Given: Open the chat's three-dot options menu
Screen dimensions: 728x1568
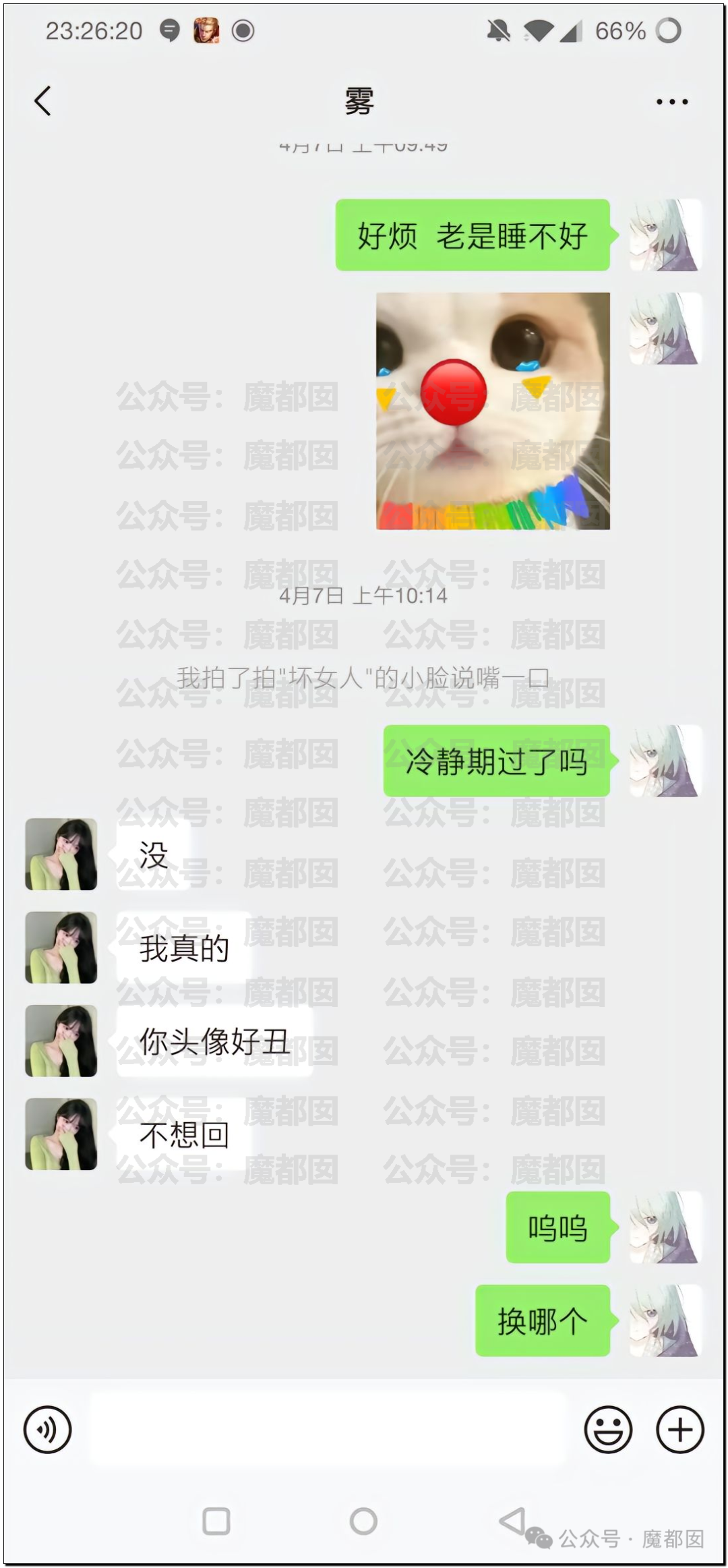Looking at the screenshot, I should 672,102.
